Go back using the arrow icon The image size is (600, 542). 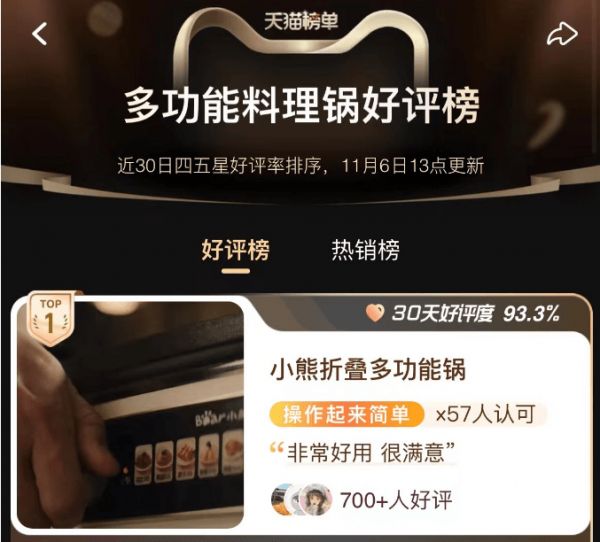(39, 34)
